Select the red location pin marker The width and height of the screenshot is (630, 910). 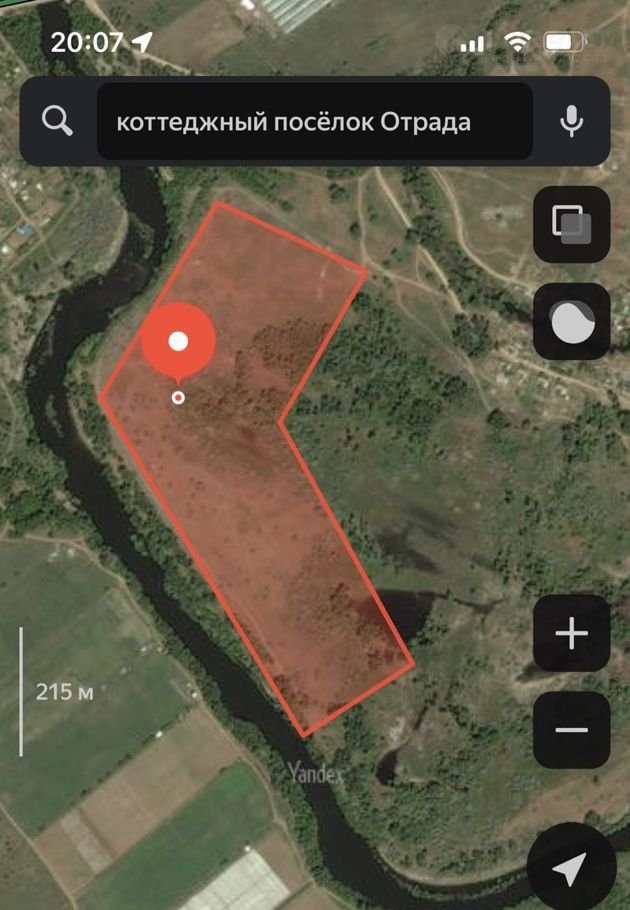click(x=178, y=343)
